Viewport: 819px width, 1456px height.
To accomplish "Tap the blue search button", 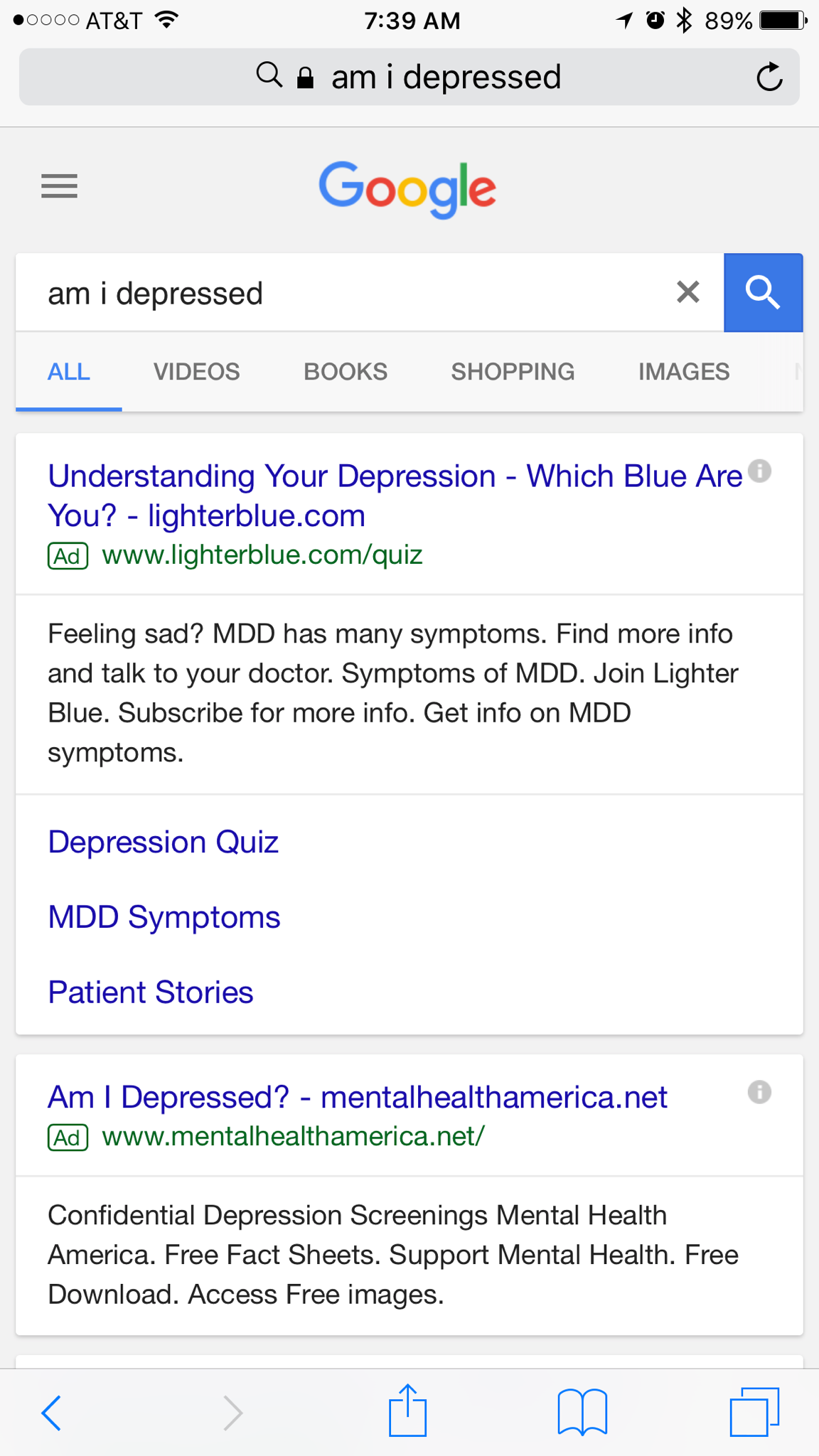I will pos(764,292).
